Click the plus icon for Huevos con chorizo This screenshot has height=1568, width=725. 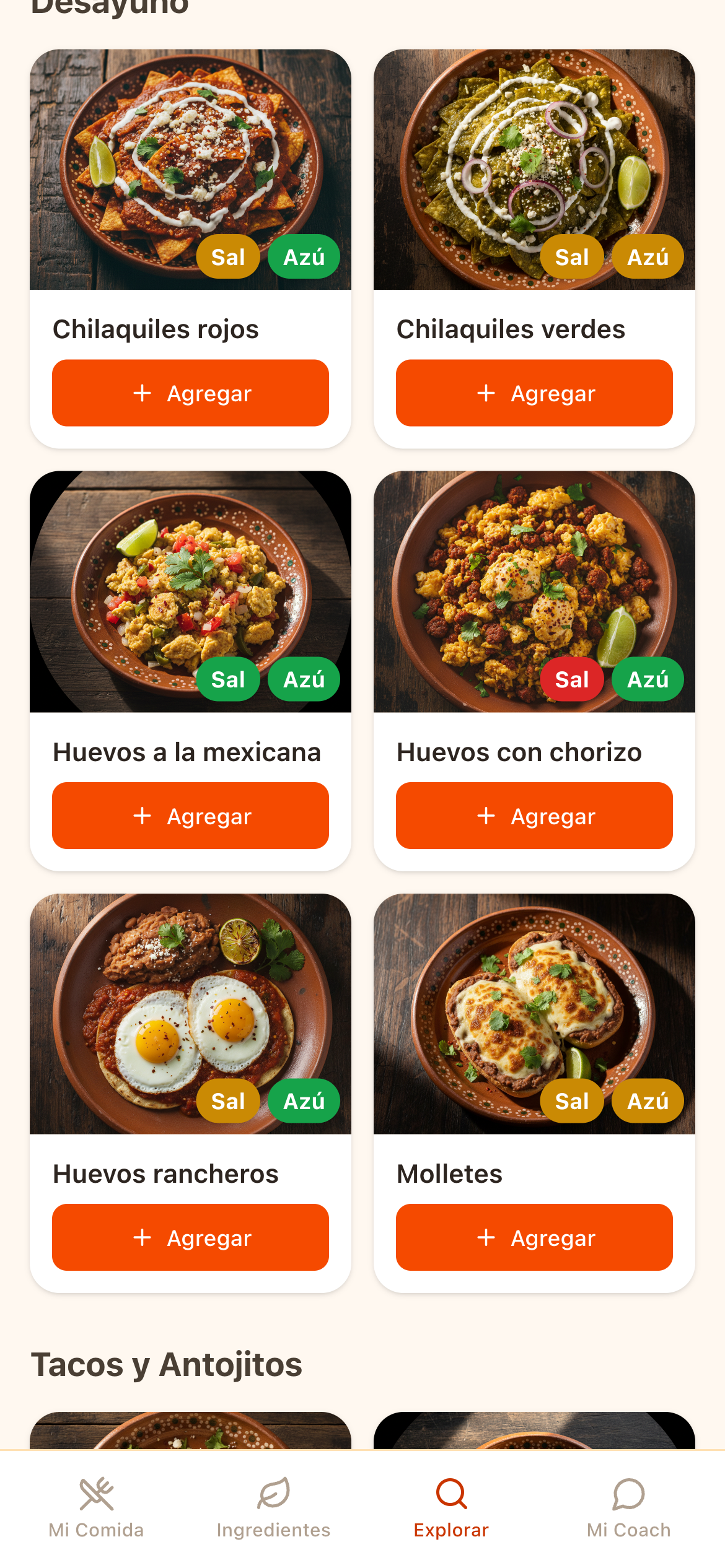[x=487, y=816]
